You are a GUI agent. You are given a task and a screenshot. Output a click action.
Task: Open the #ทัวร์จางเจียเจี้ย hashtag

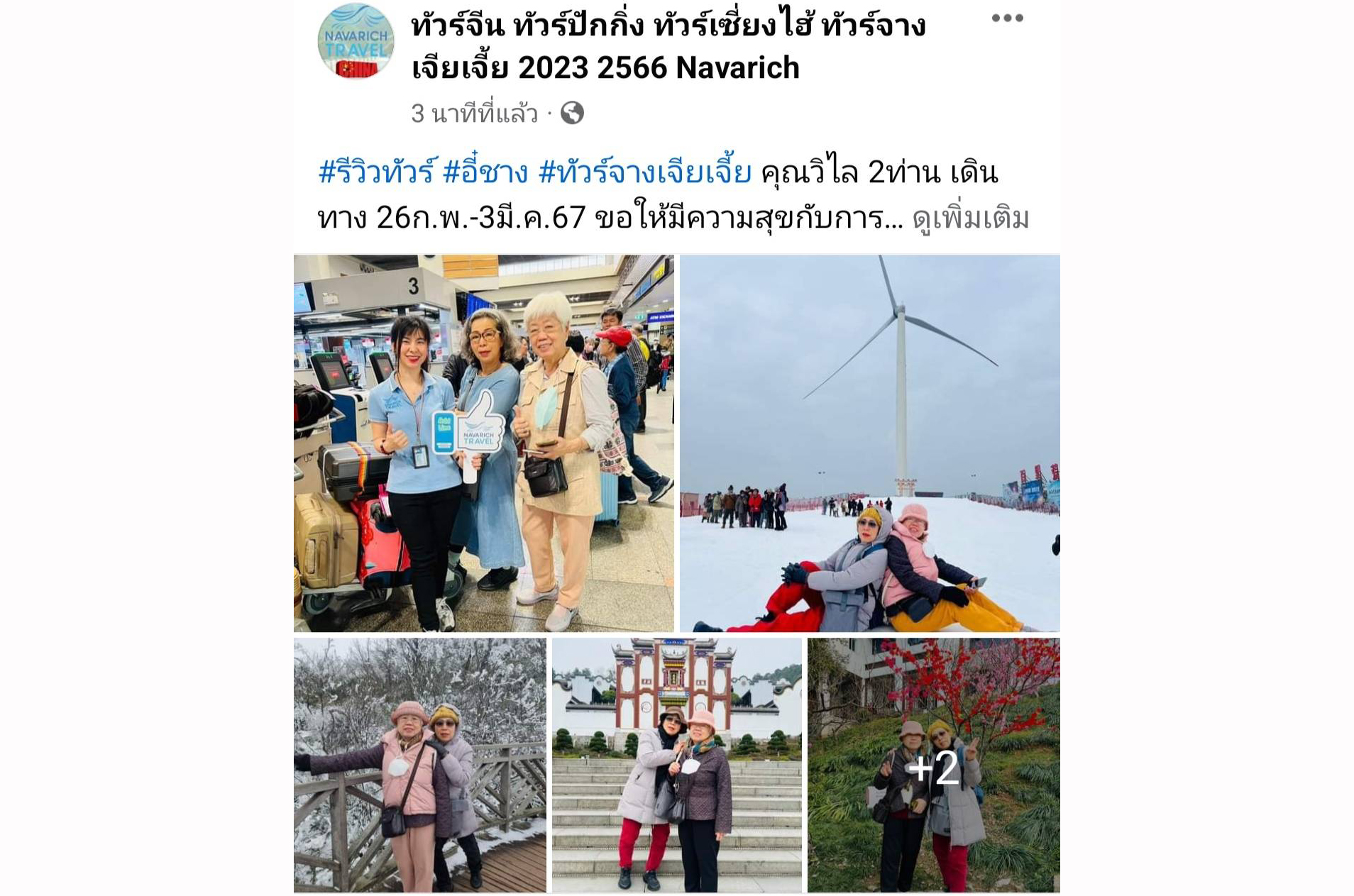tap(644, 172)
